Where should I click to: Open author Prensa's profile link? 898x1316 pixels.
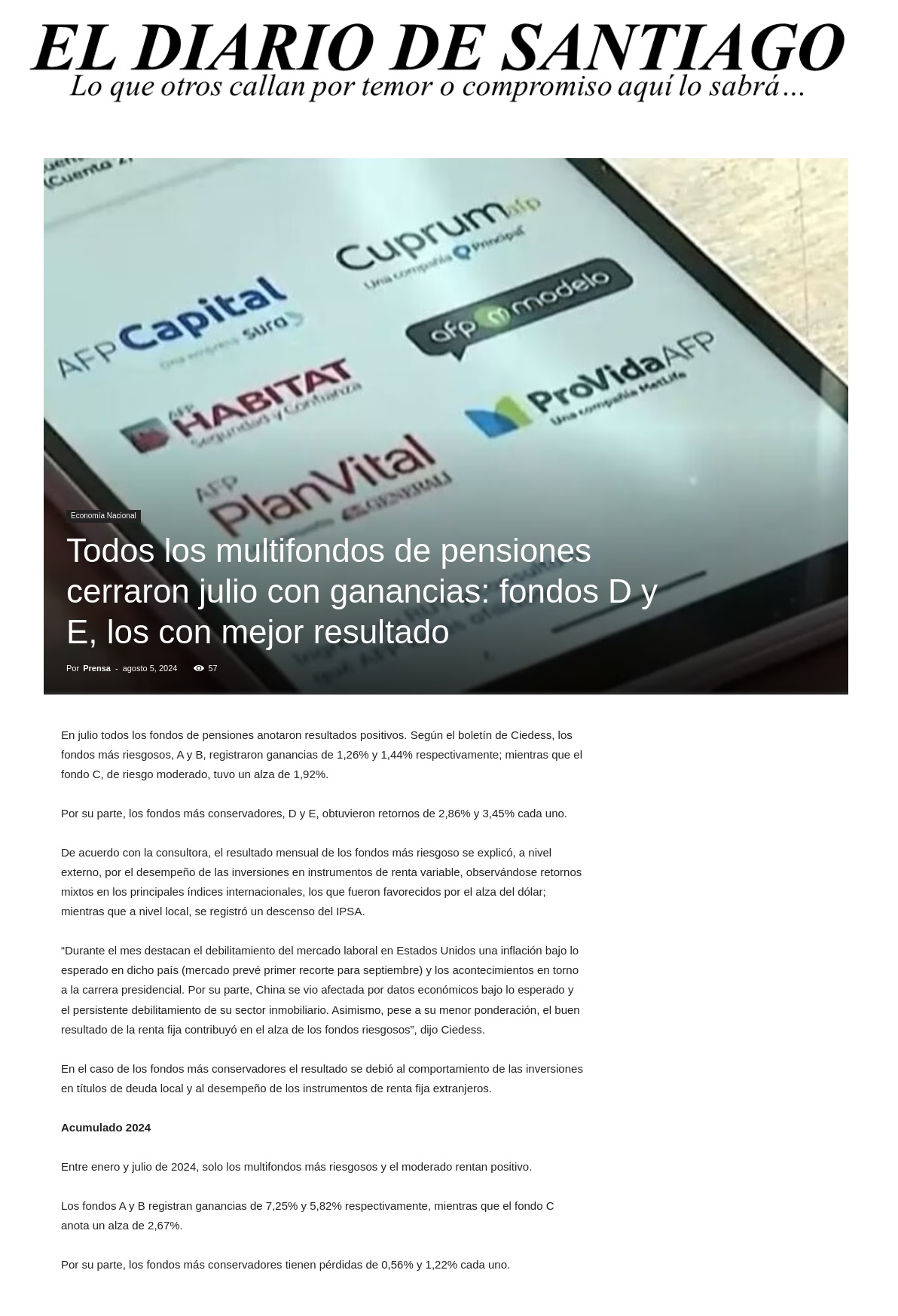pos(96,669)
